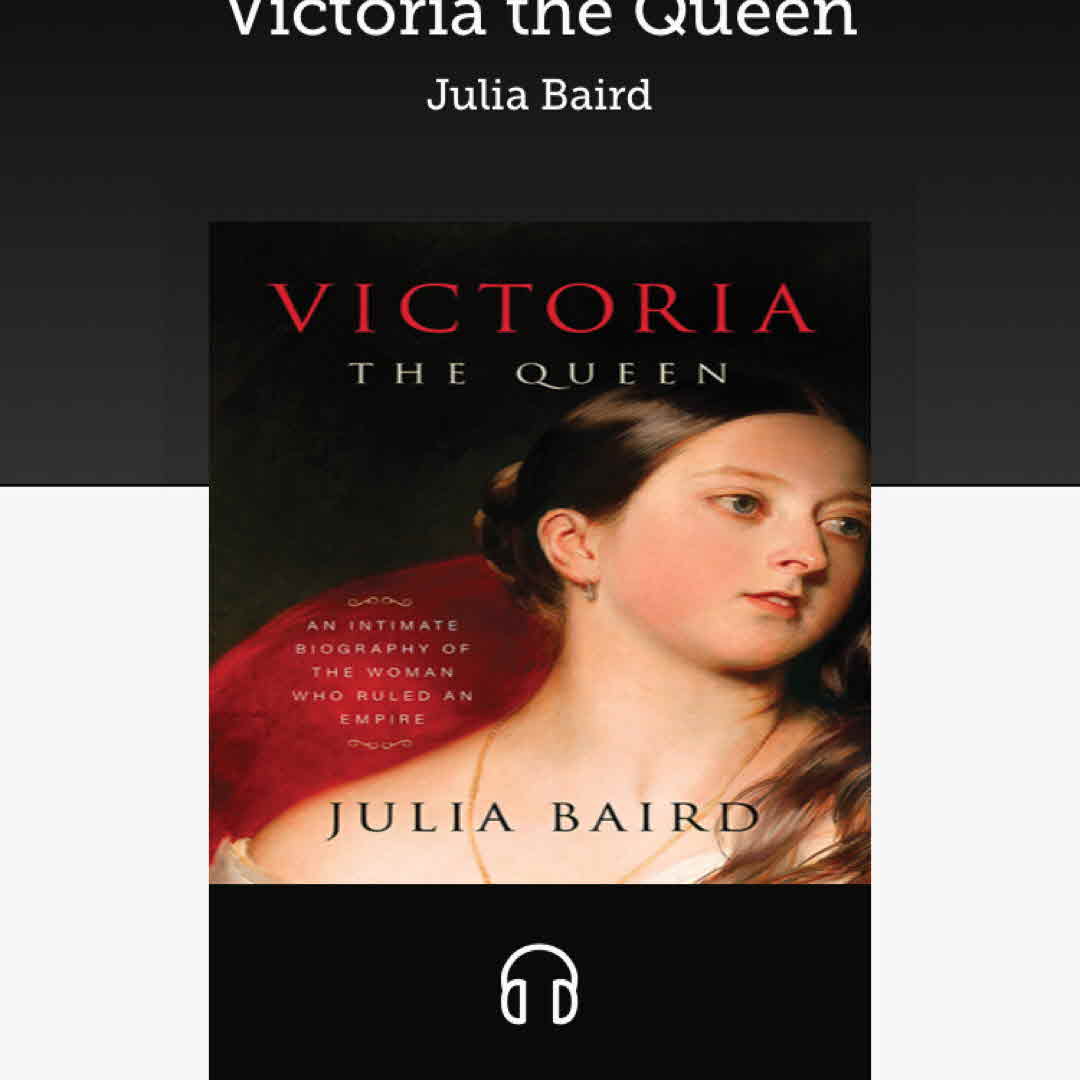Image resolution: width=1080 pixels, height=1080 pixels.
Task: Open the Victoria the Queen audiobook cover
Action: tap(539, 552)
